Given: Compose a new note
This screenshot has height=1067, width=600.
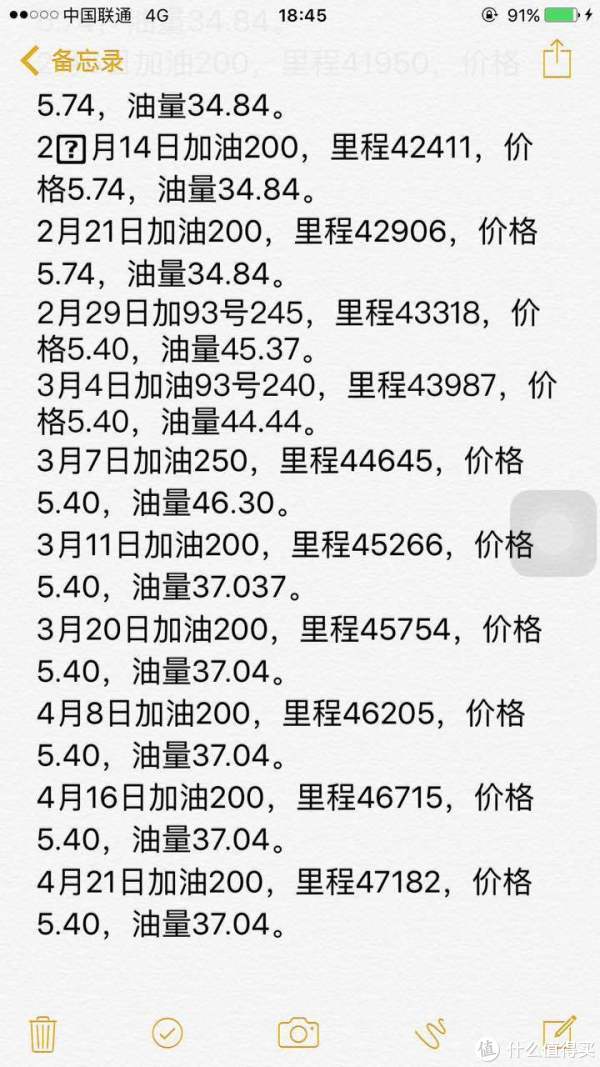Looking at the screenshot, I should click(560, 1033).
